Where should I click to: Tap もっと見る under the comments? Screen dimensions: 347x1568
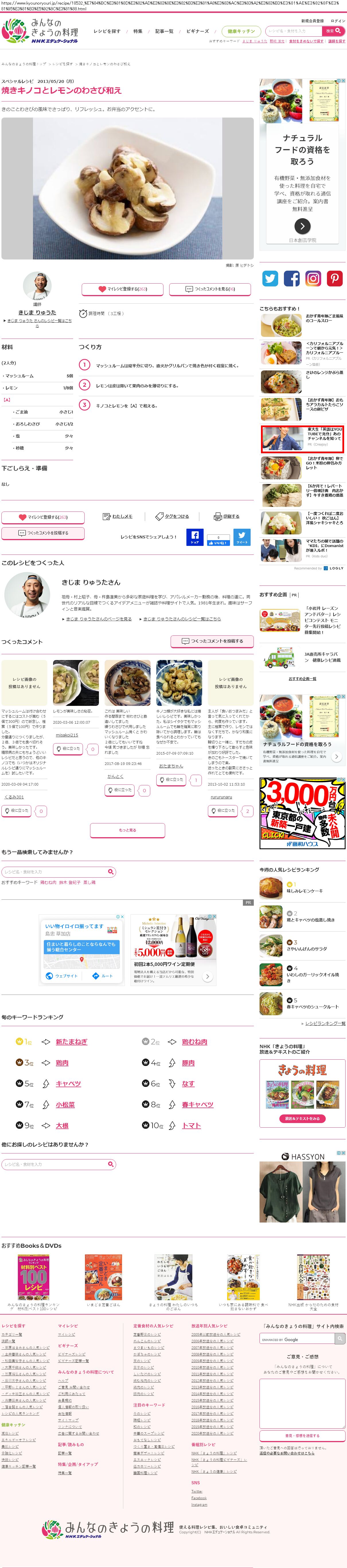128,830
